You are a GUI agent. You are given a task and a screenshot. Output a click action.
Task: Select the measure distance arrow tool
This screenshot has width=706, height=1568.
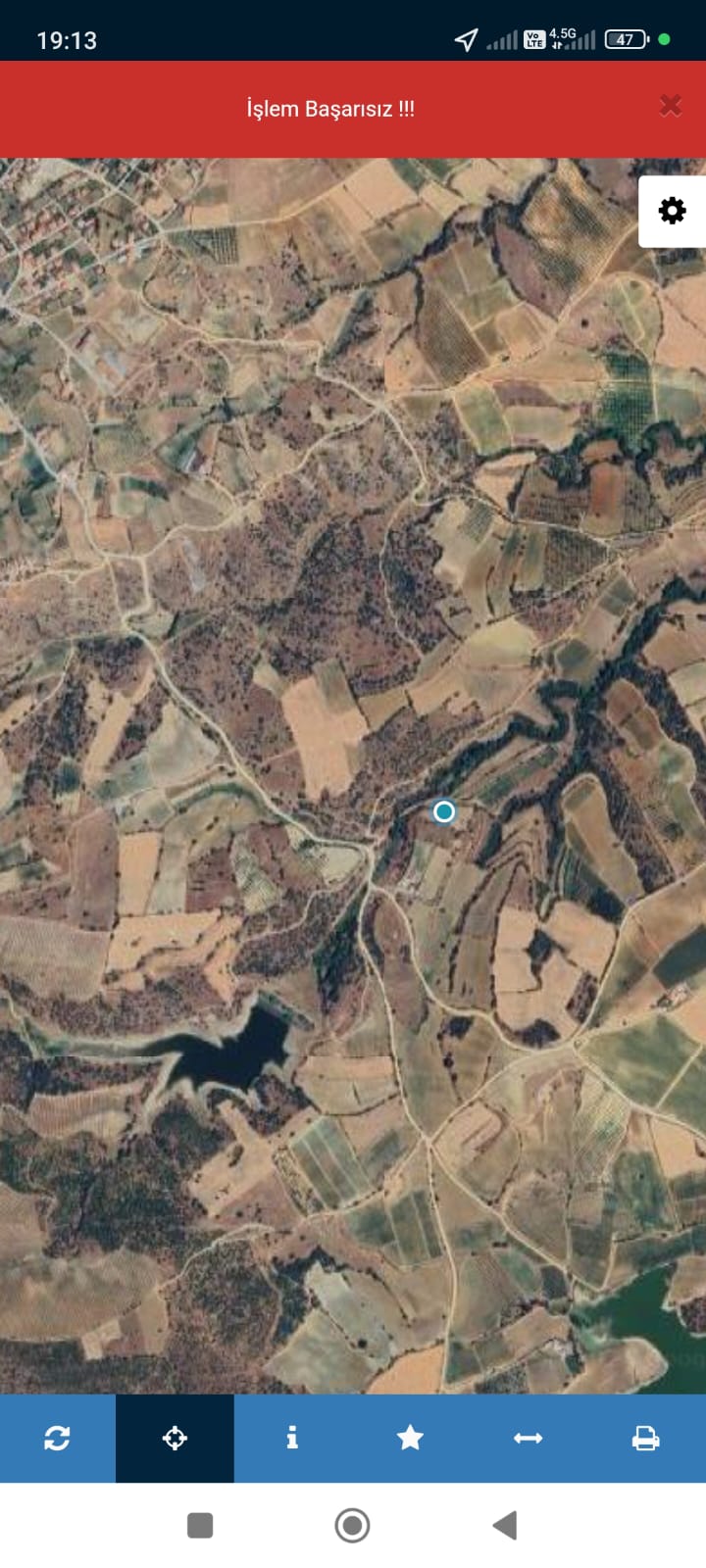528,1438
